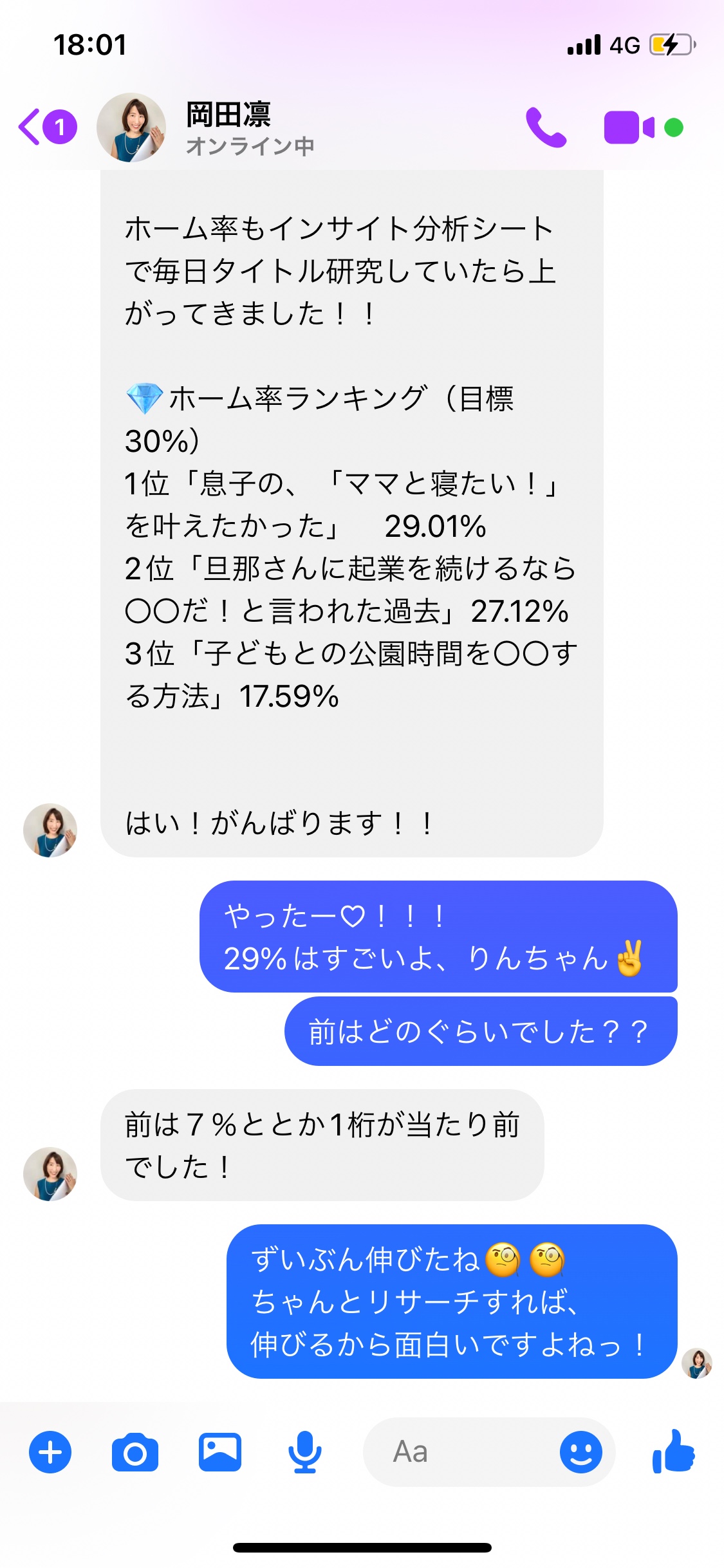724x1568 pixels.
Task: Open 岡田凛's profile from the header
Action: pos(228,127)
